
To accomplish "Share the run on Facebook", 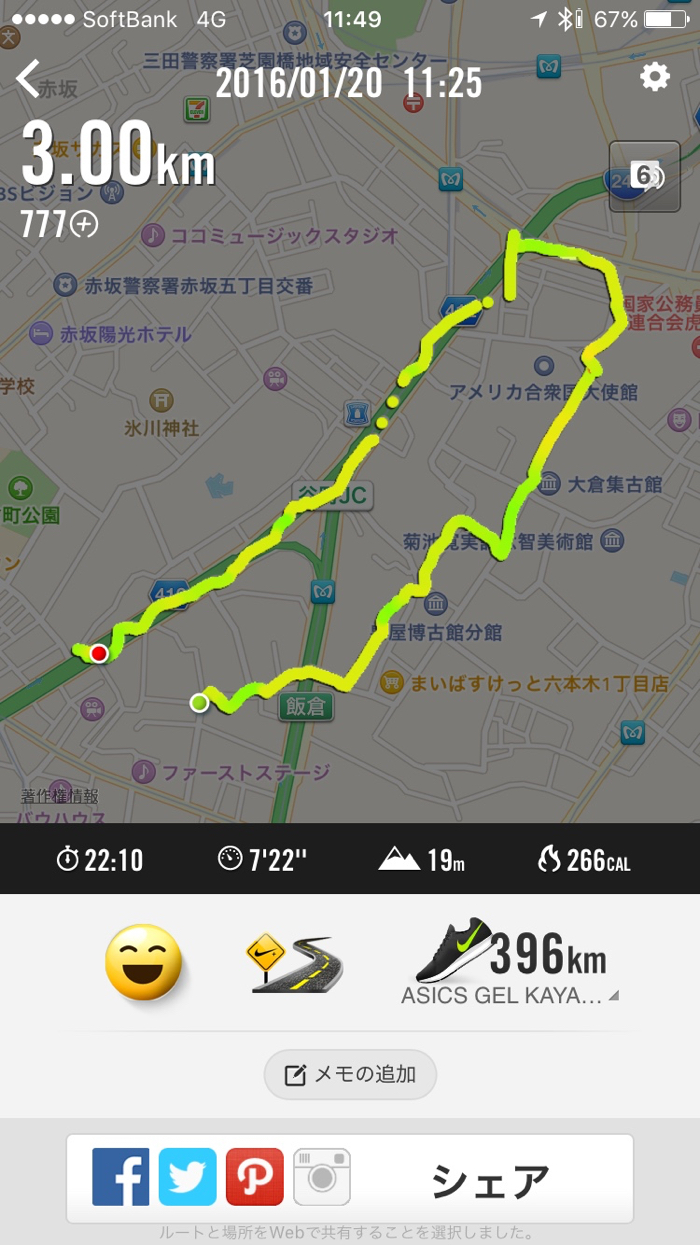I will pos(121,1177).
